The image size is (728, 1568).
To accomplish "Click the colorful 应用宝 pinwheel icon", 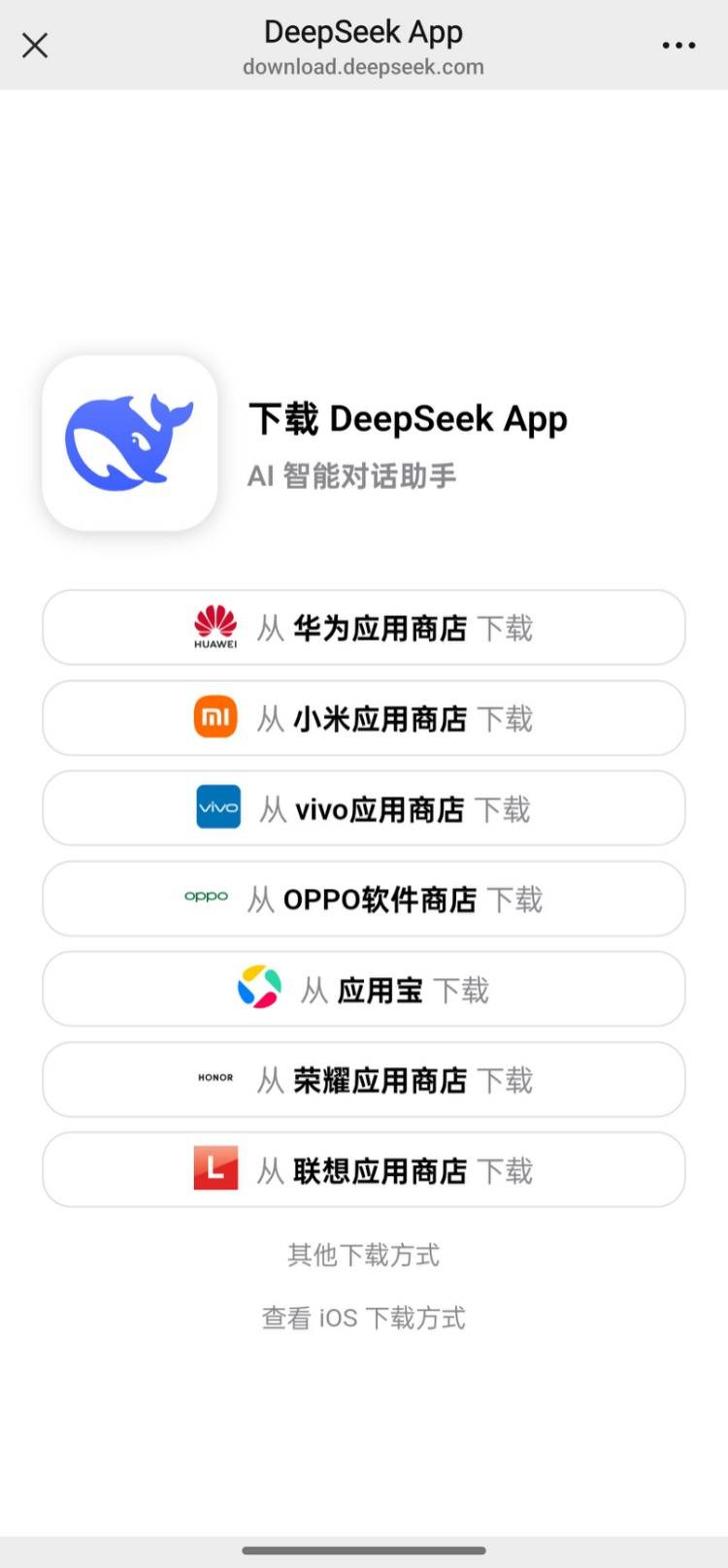I will [259, 988].
